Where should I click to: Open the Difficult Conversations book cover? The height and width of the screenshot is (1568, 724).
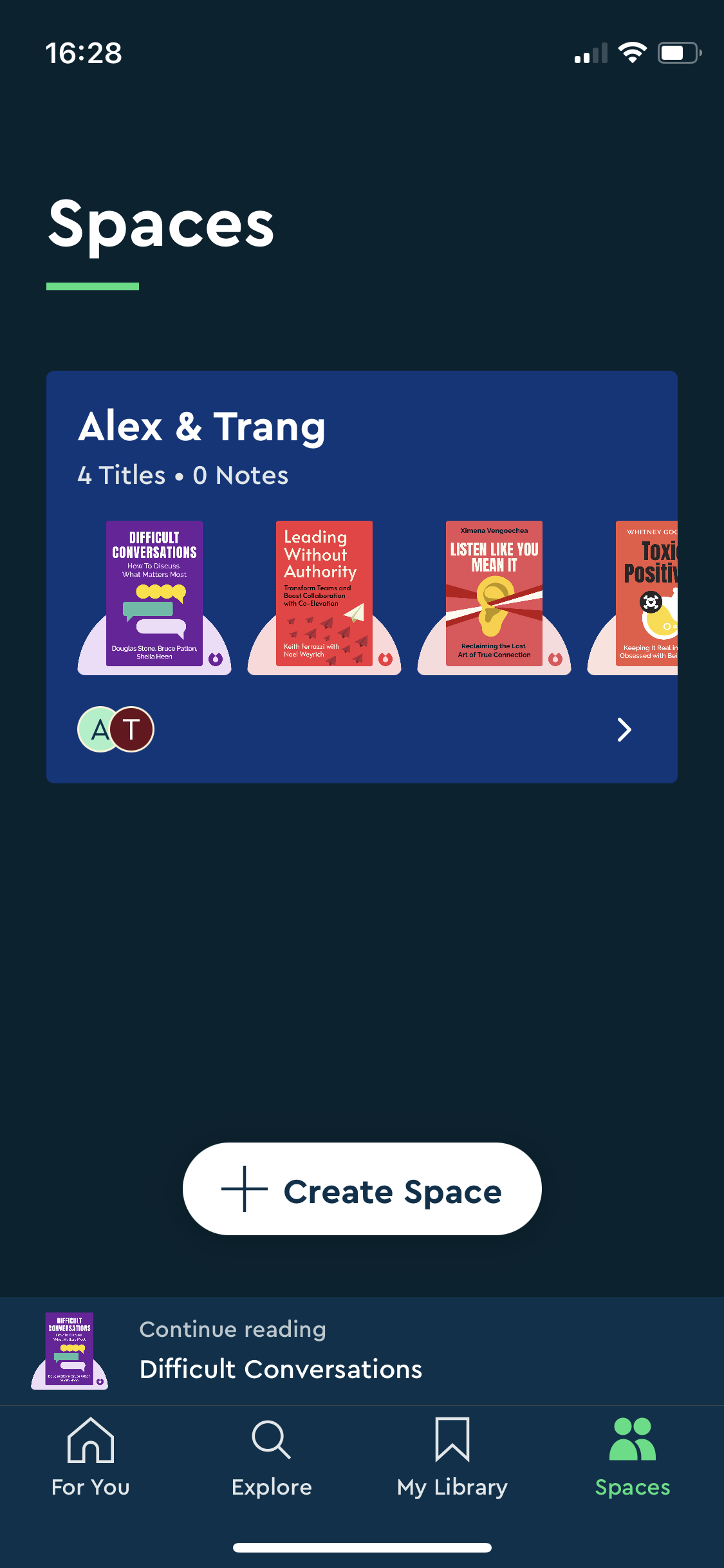click(154, 593)
